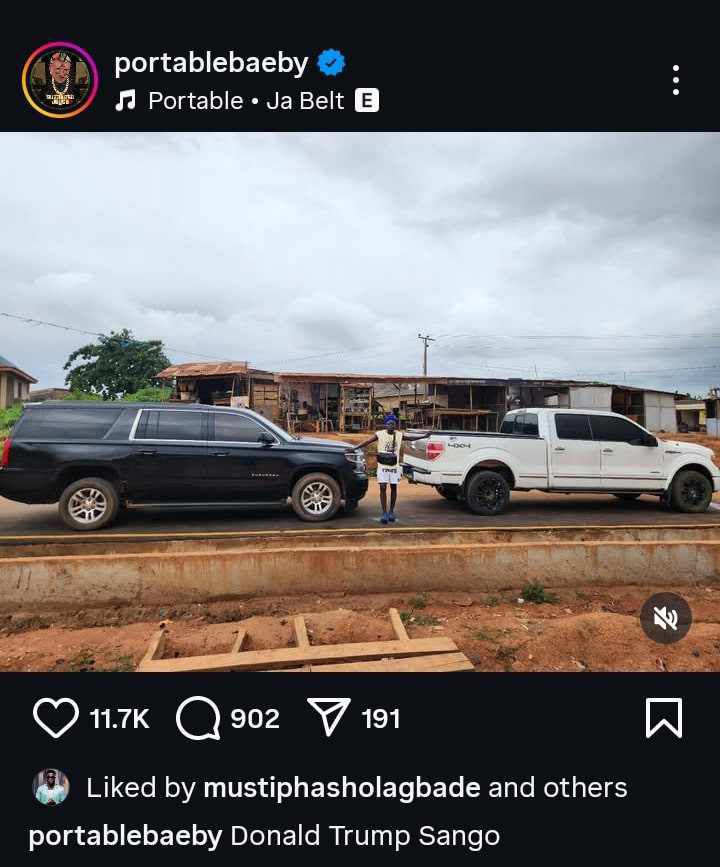The height and width of the screenshot is (867, 720).
Task: Open portablebaeby's profile from the caption
Action: point(125,836)
